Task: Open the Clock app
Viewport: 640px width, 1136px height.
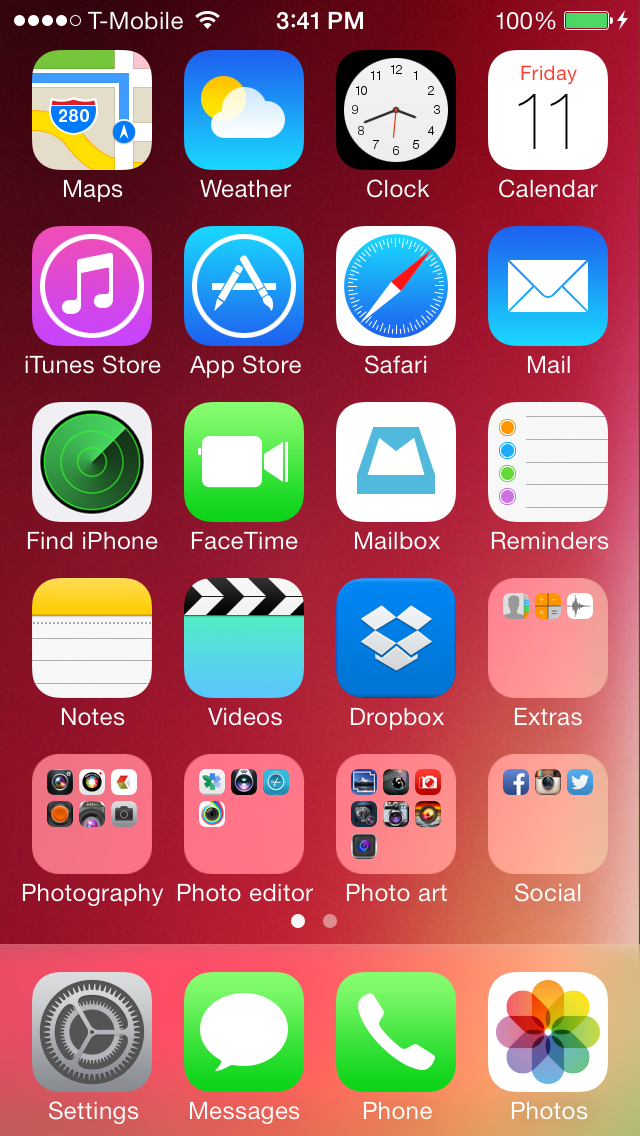Action: (396, 110)
